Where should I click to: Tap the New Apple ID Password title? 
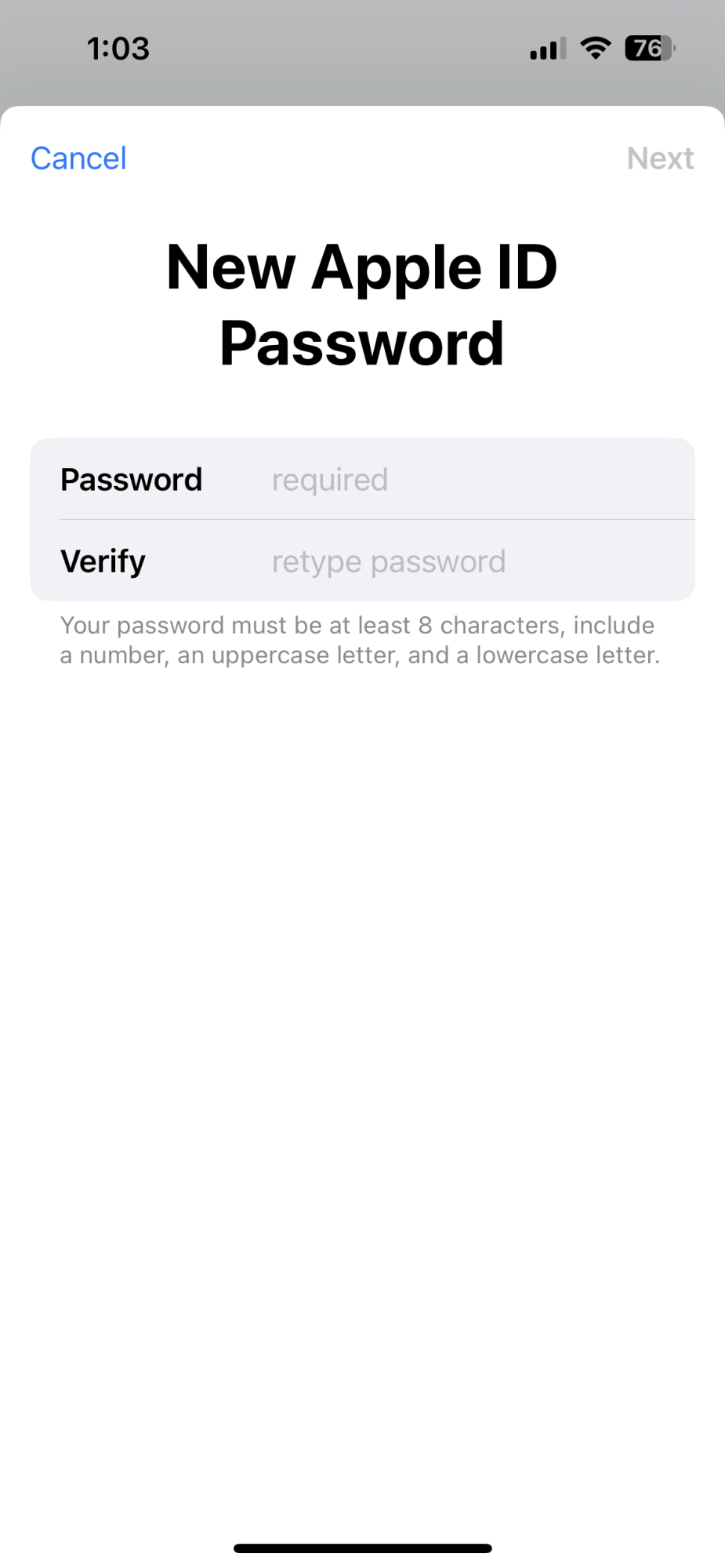pos(362,304)
